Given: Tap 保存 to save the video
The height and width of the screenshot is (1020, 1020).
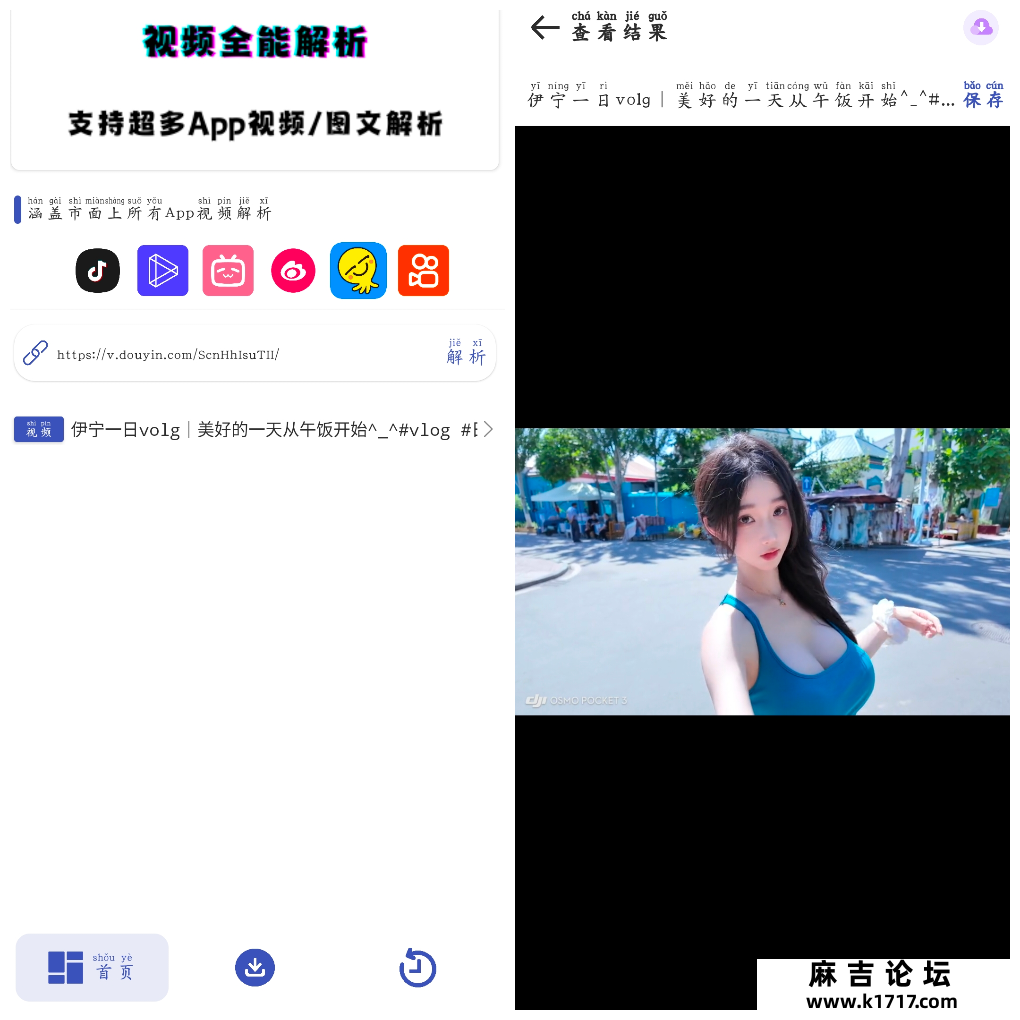Looking at the screenshot, I should [983, 96].
